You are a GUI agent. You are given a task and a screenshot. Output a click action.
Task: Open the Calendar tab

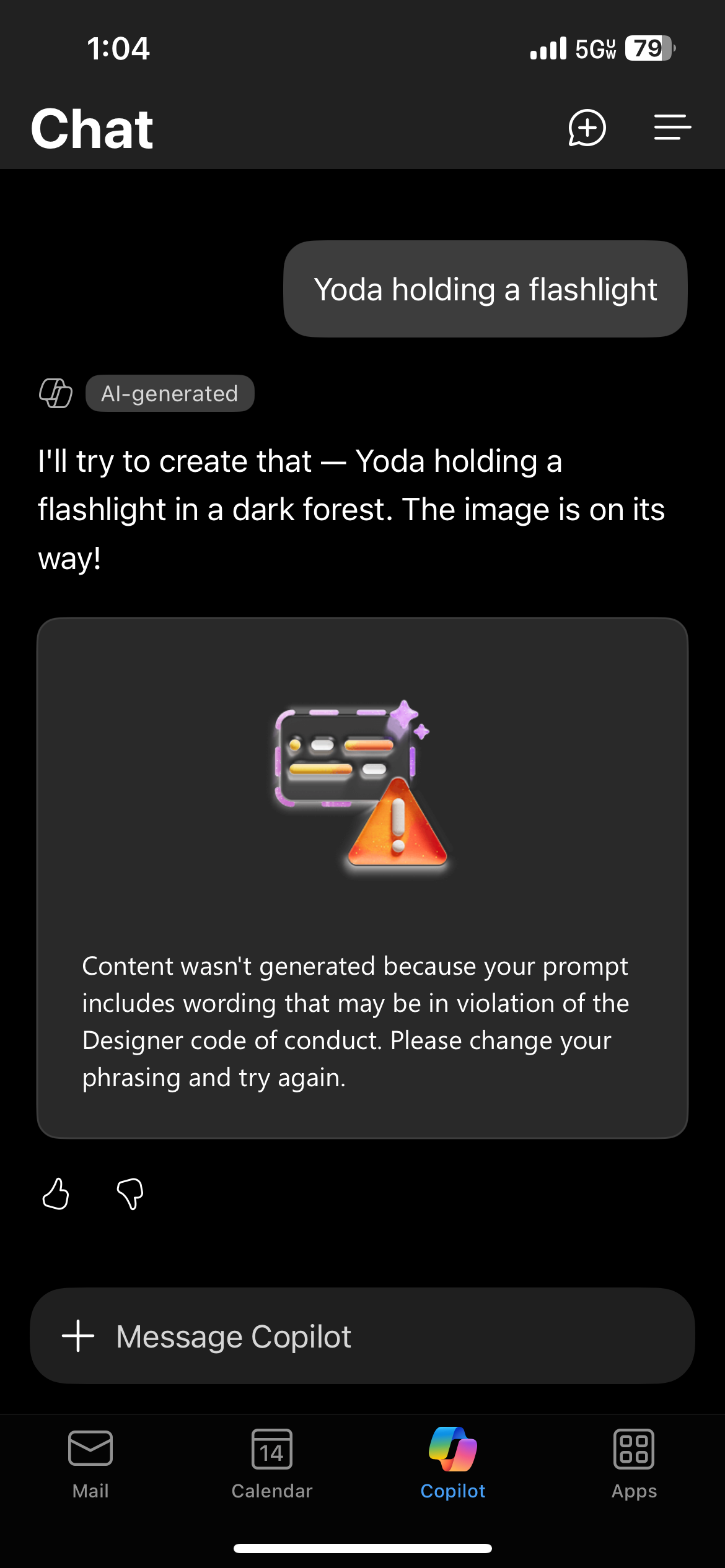(271, 1464)
